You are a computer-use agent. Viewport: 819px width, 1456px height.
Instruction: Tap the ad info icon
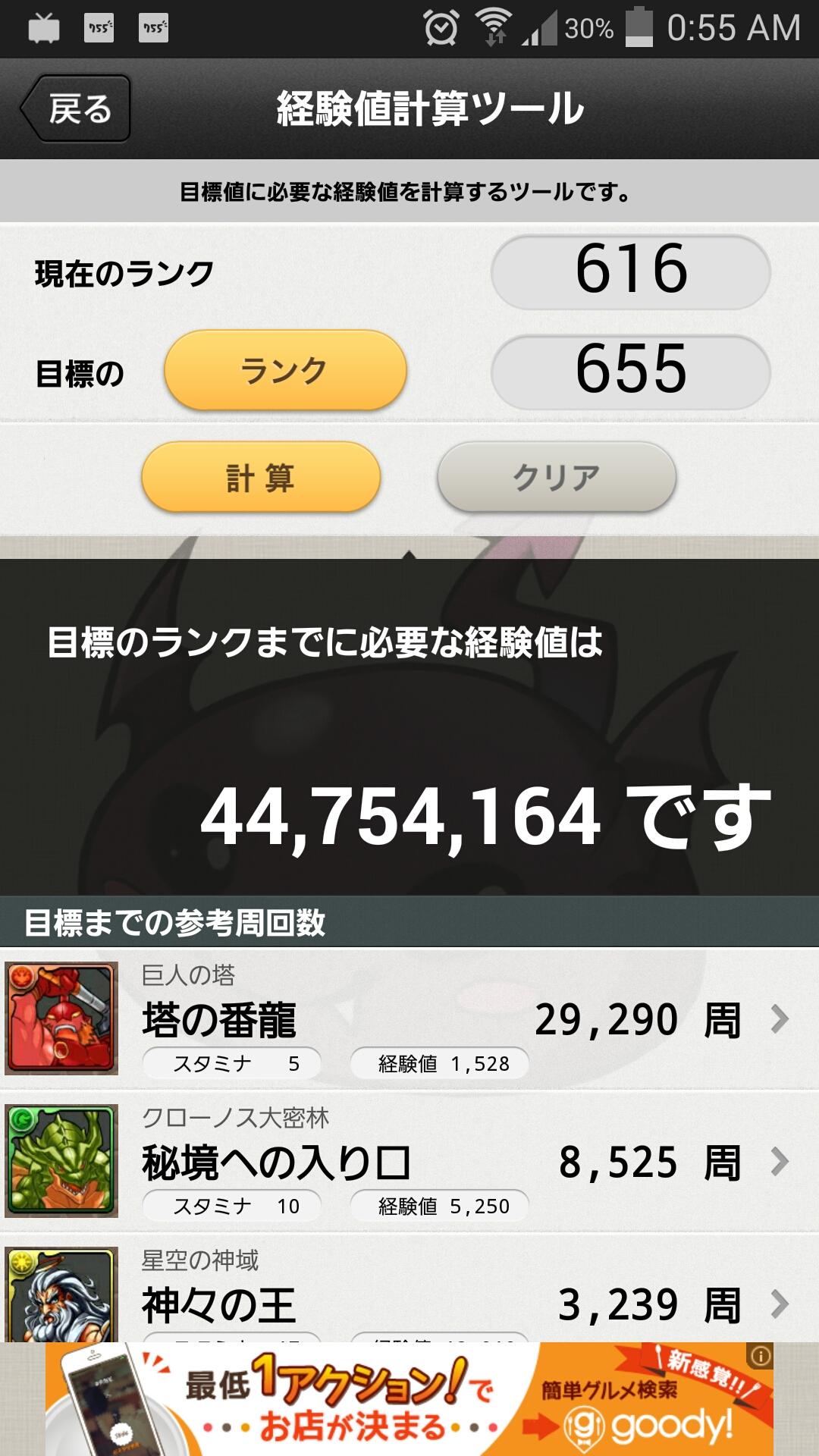pyautogui.click(x=760, y=1356)
